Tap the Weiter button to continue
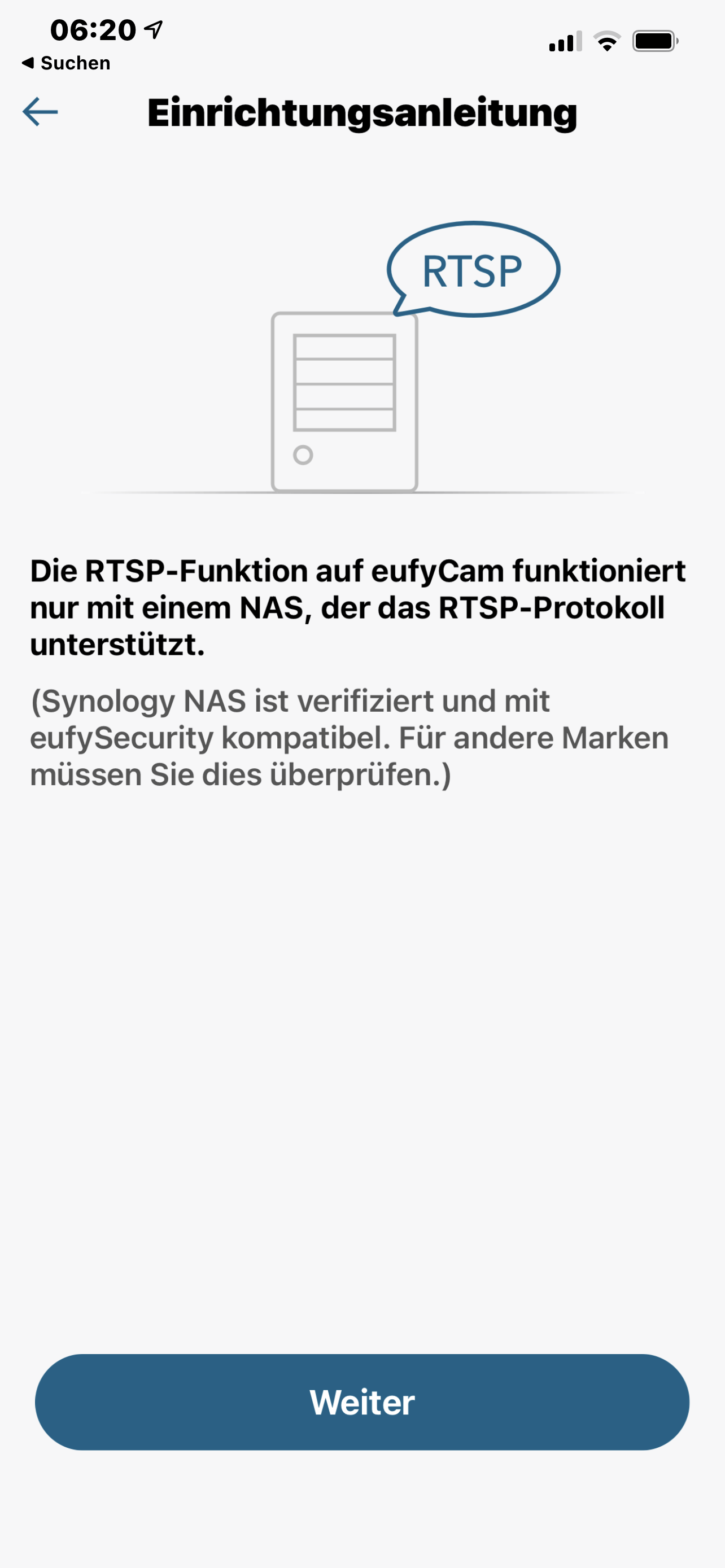The width and height of the screenshot is (725, 1568). pyautogui.click(x=362, y=1402)
